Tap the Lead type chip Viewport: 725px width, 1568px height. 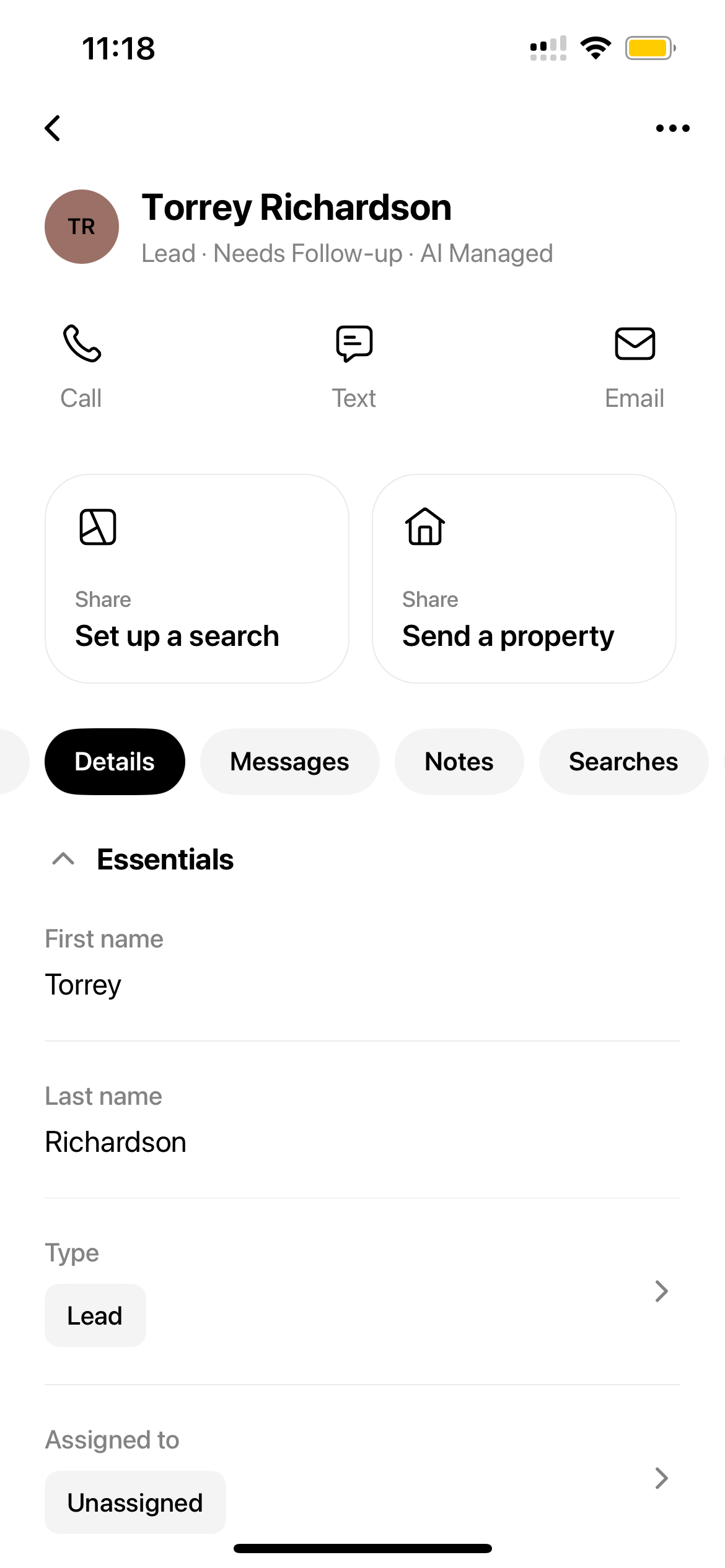click(95, 1315)
